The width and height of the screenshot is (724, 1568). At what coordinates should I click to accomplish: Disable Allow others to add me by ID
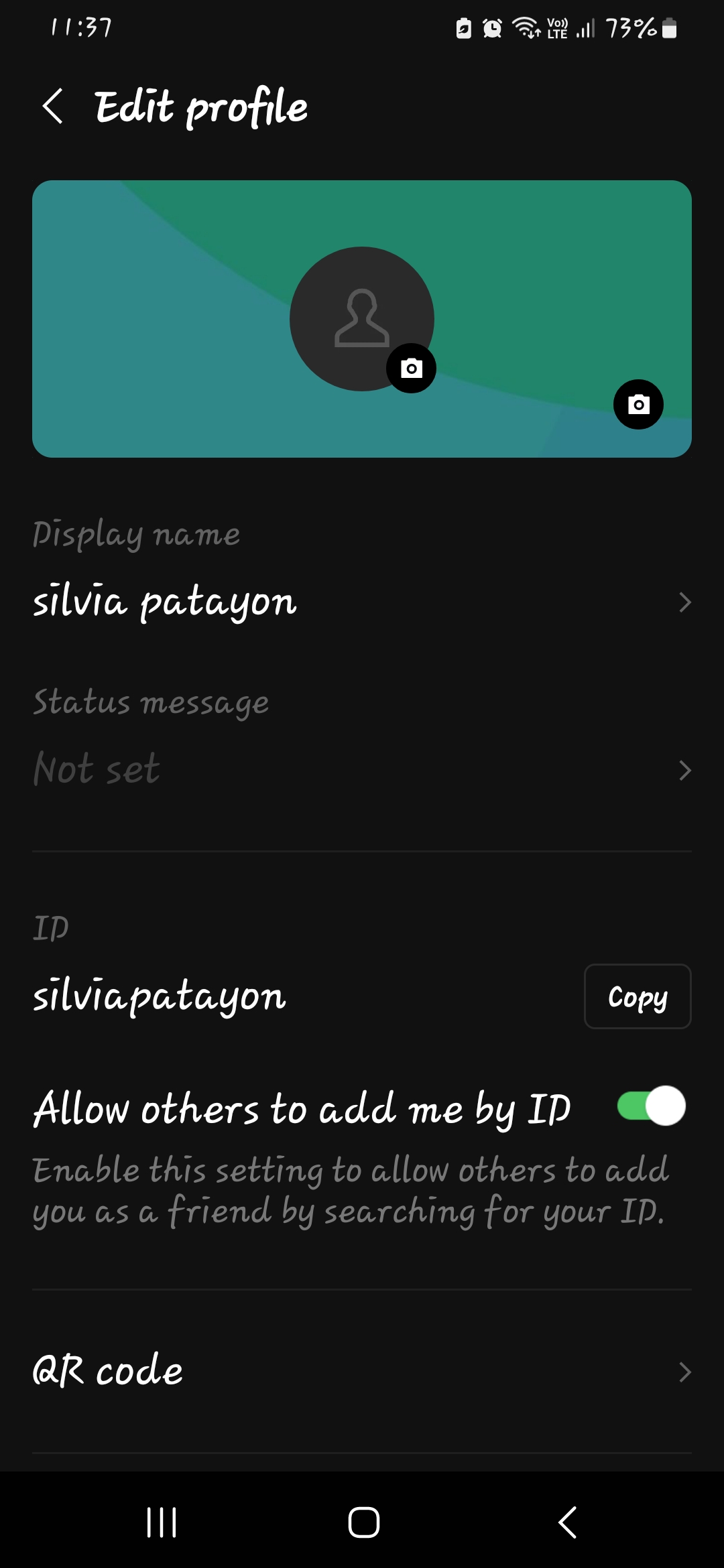pyautogui.click(x=651, y=1106)
